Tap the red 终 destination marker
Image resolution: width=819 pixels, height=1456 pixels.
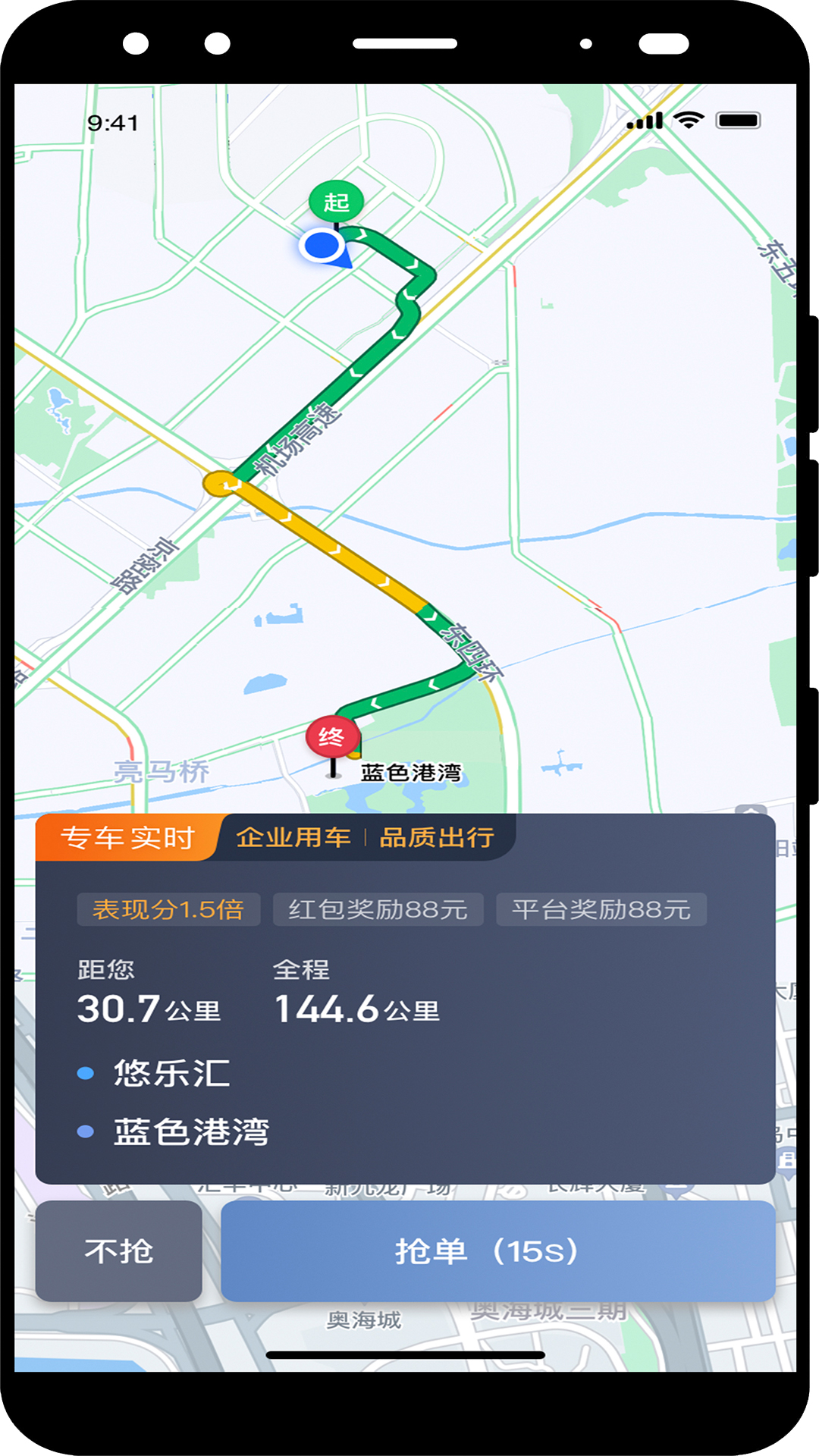click(331, 736)
